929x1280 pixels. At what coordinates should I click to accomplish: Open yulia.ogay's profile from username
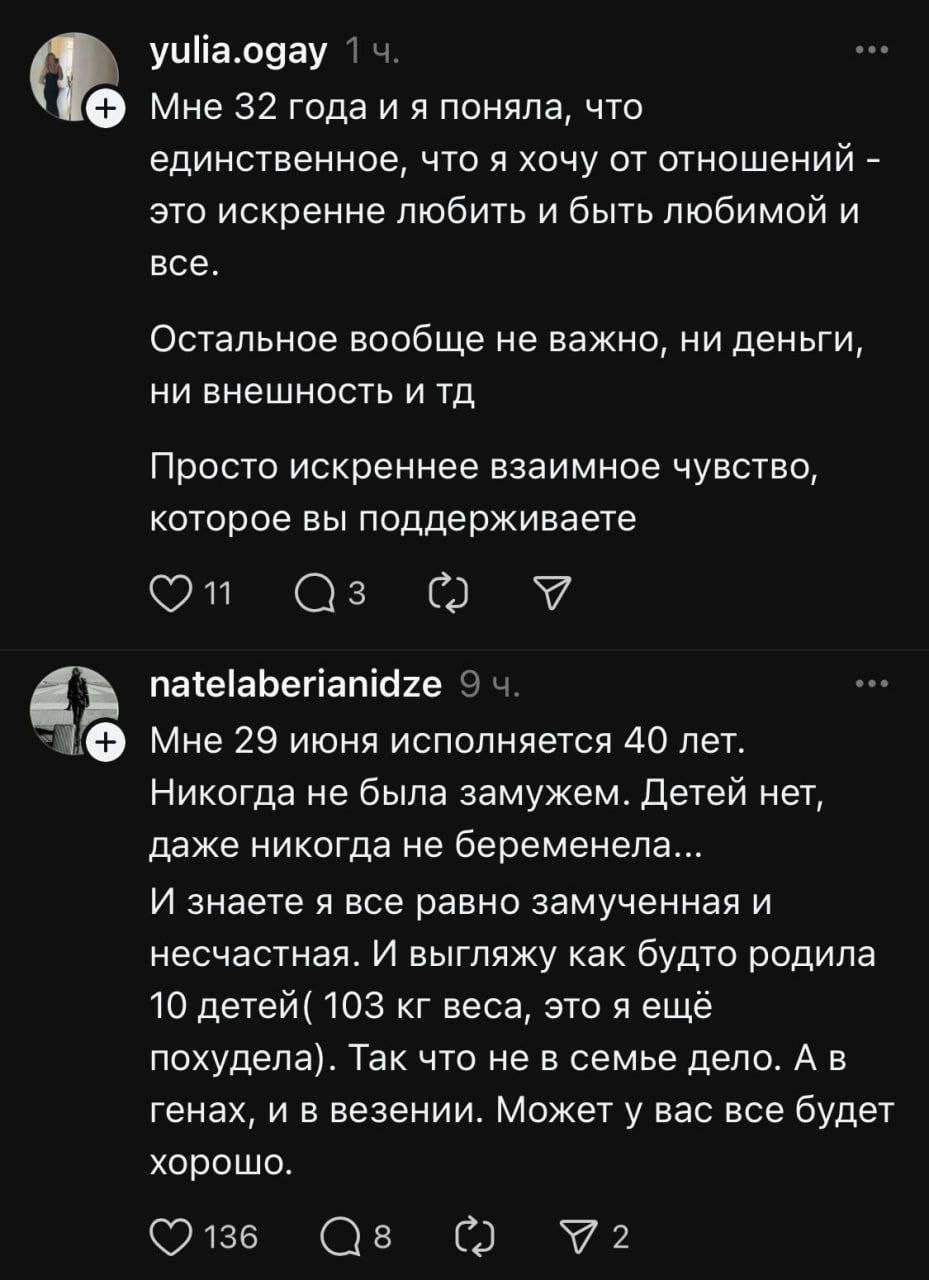point(236,51)
